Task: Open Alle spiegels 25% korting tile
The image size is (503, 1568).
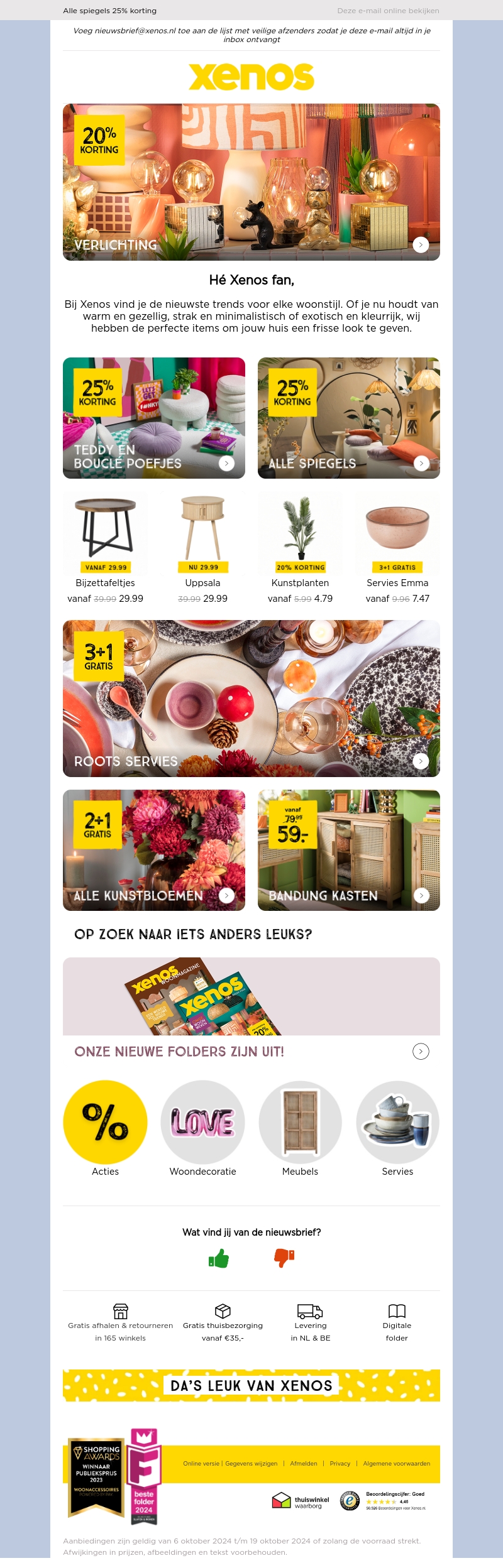Action: click(x=349, y=418)
